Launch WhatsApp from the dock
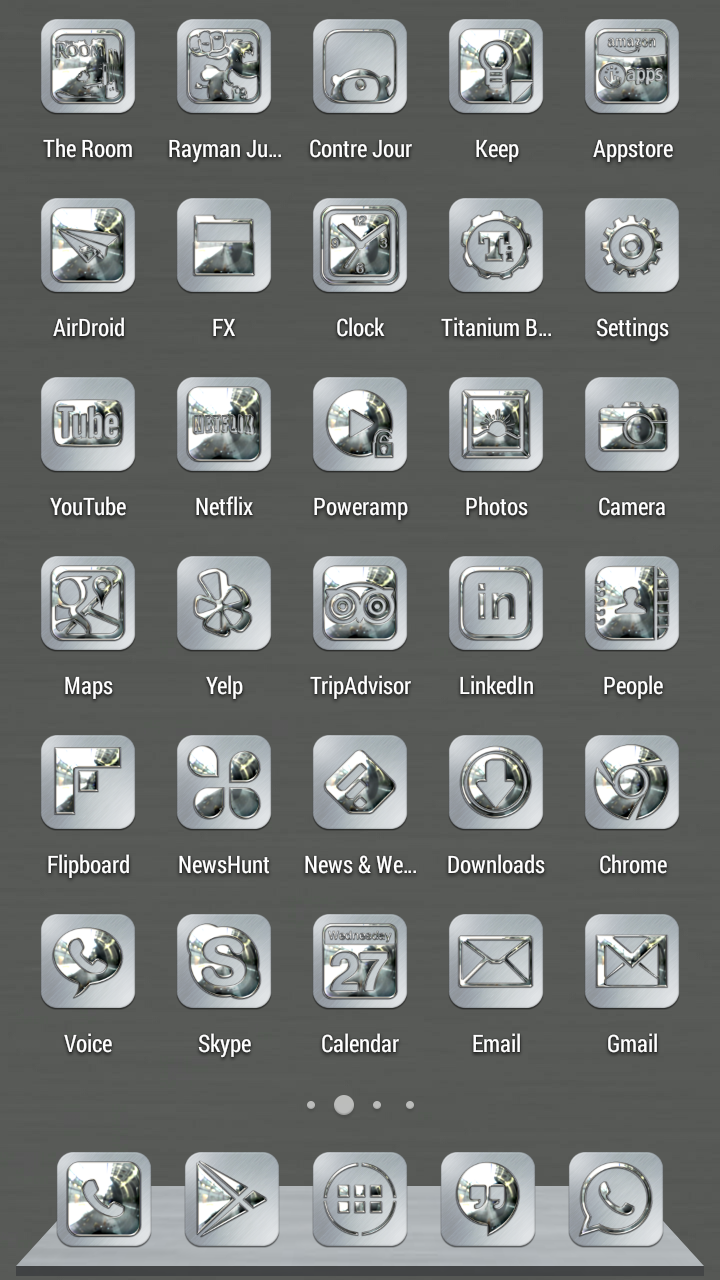 [616, 1199]
